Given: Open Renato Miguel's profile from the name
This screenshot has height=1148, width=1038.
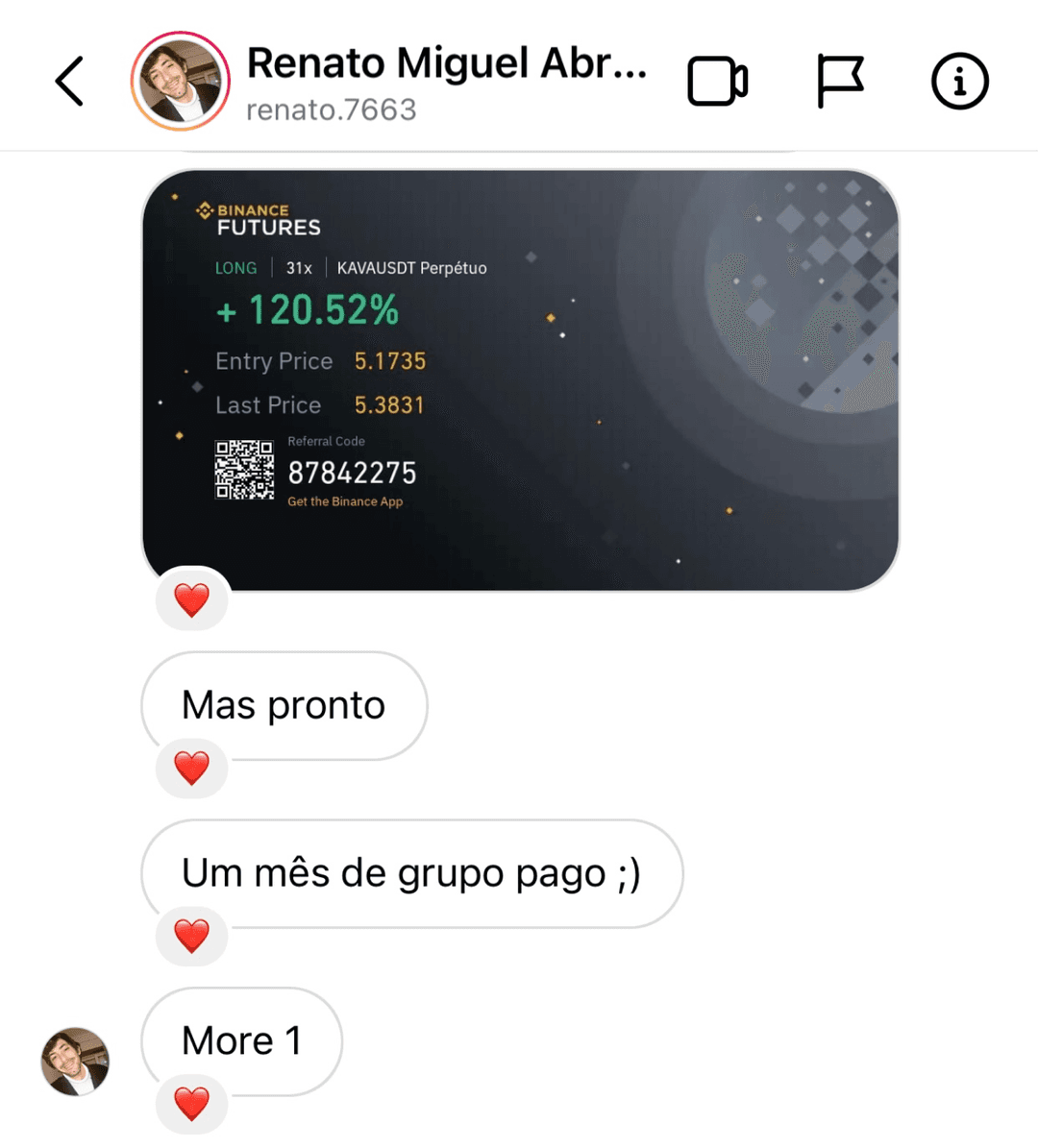Looking at the screenshot, I should pyautogui.click(x=446, y=63).
